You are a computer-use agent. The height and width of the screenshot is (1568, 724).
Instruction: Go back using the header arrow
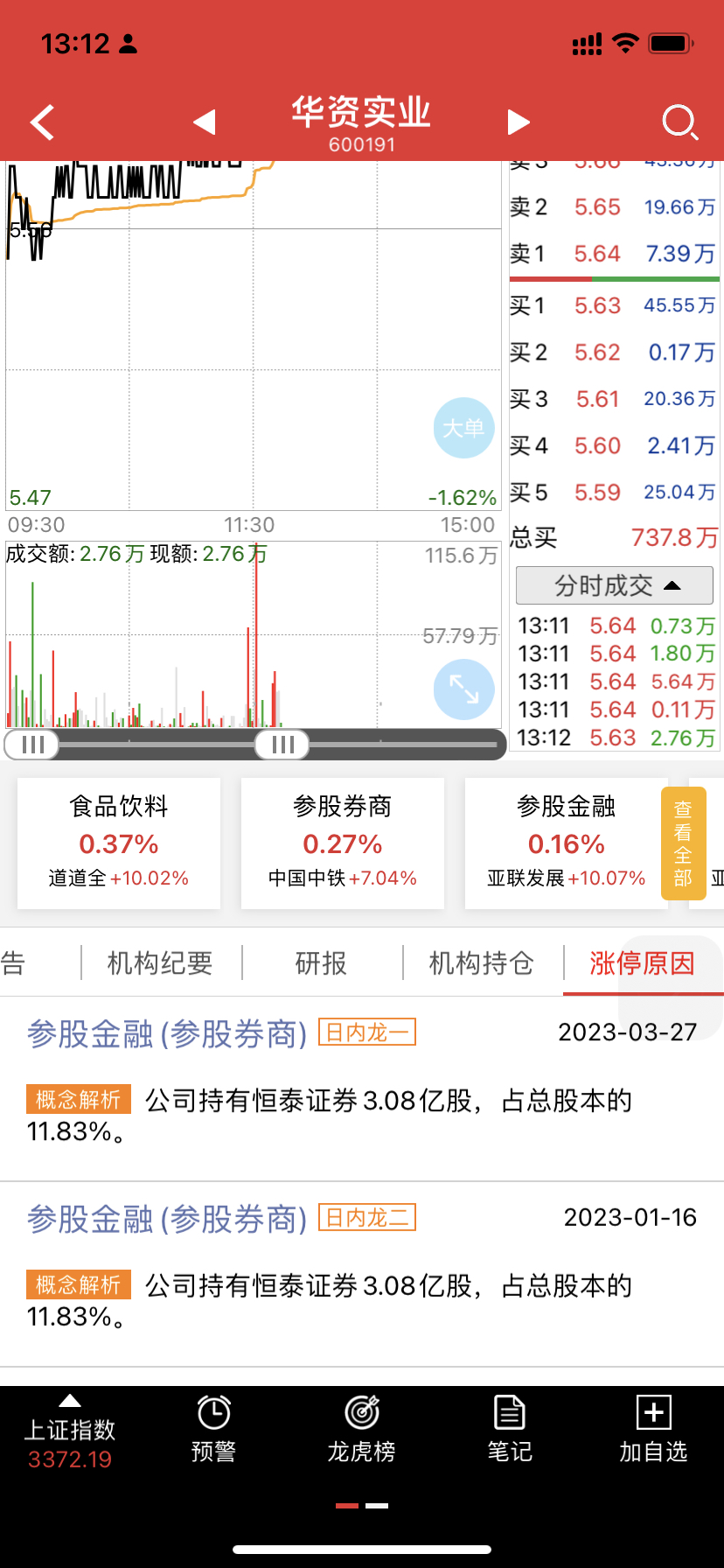point(43,122)
